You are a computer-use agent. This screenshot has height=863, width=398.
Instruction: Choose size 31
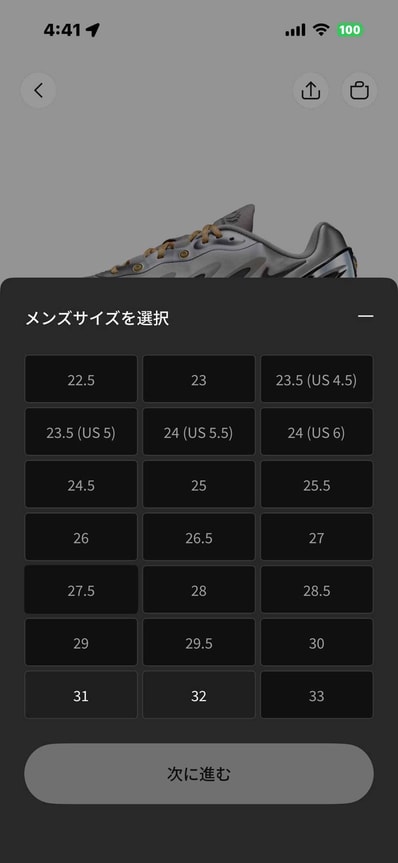81,695
